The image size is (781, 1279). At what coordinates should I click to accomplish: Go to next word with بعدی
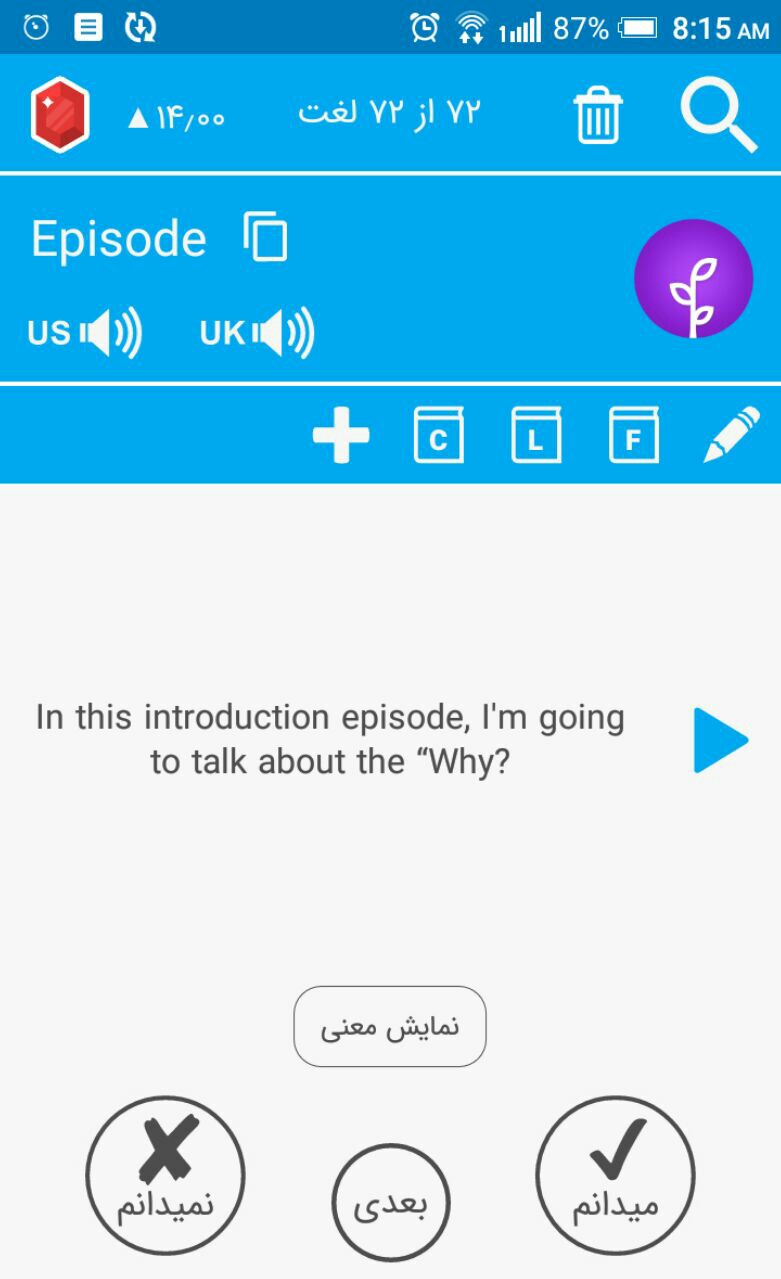tap(391, 1203)
